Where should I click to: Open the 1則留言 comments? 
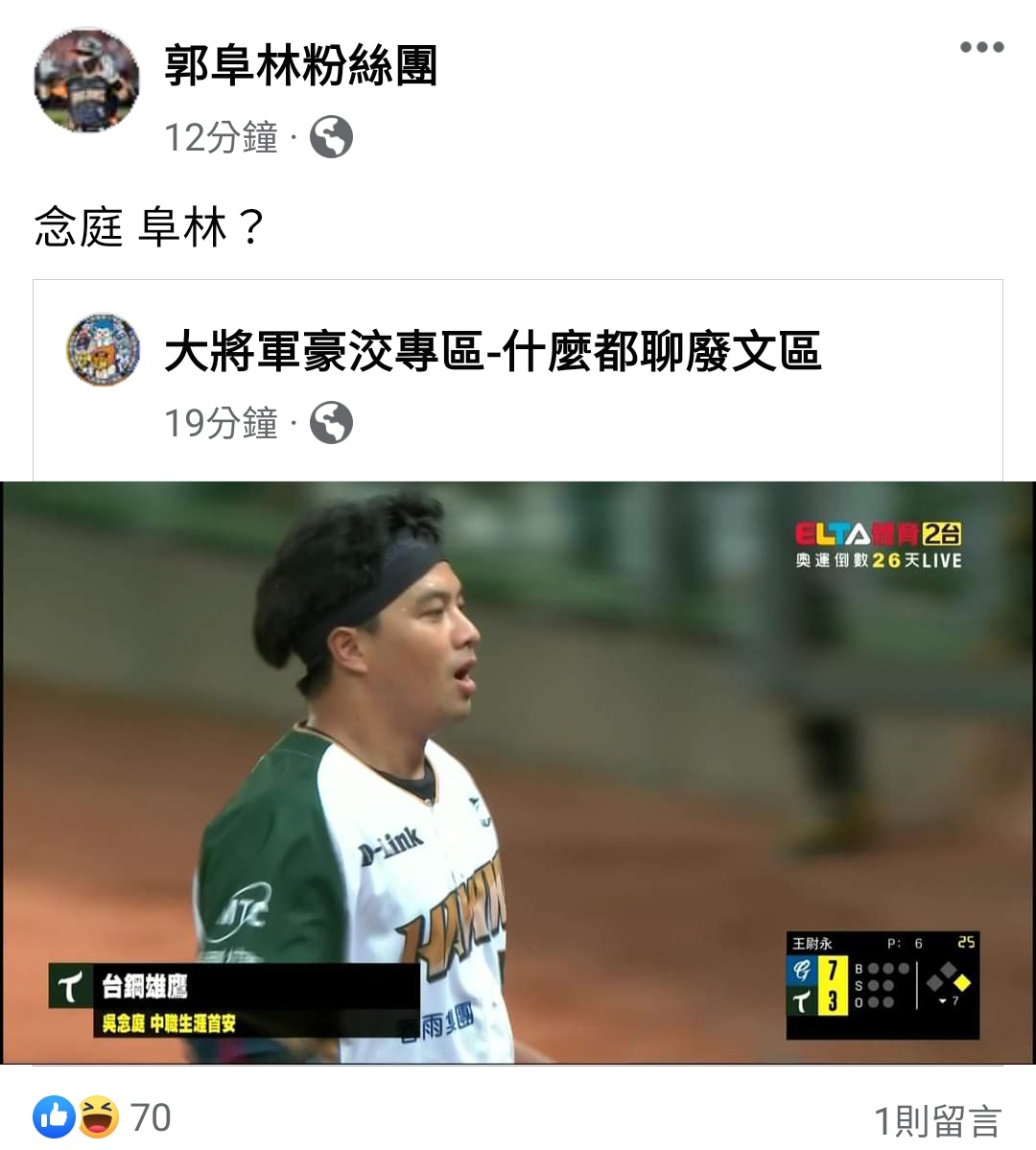[936, 1120]
